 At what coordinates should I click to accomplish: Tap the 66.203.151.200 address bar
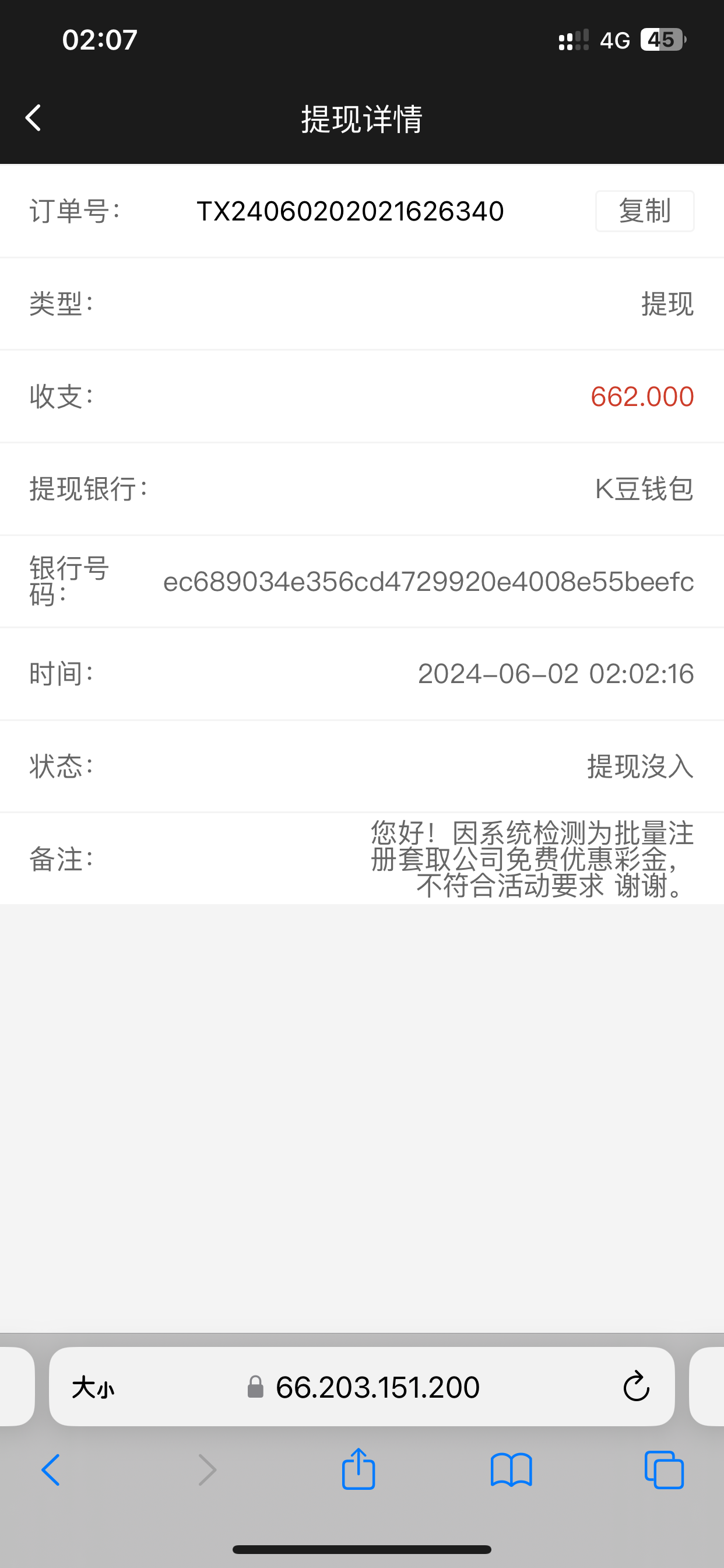click(x=377, y=1387)
